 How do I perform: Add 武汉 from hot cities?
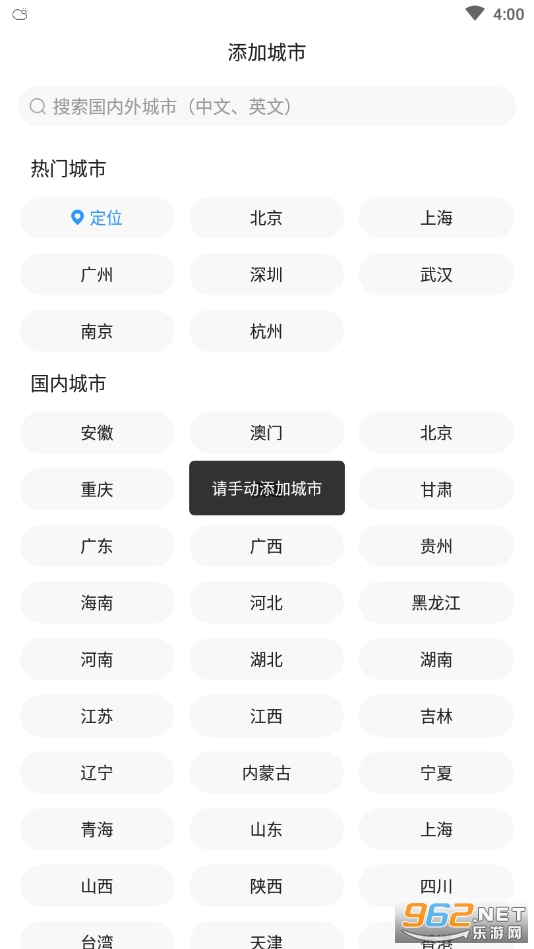(x=436, y=274)
